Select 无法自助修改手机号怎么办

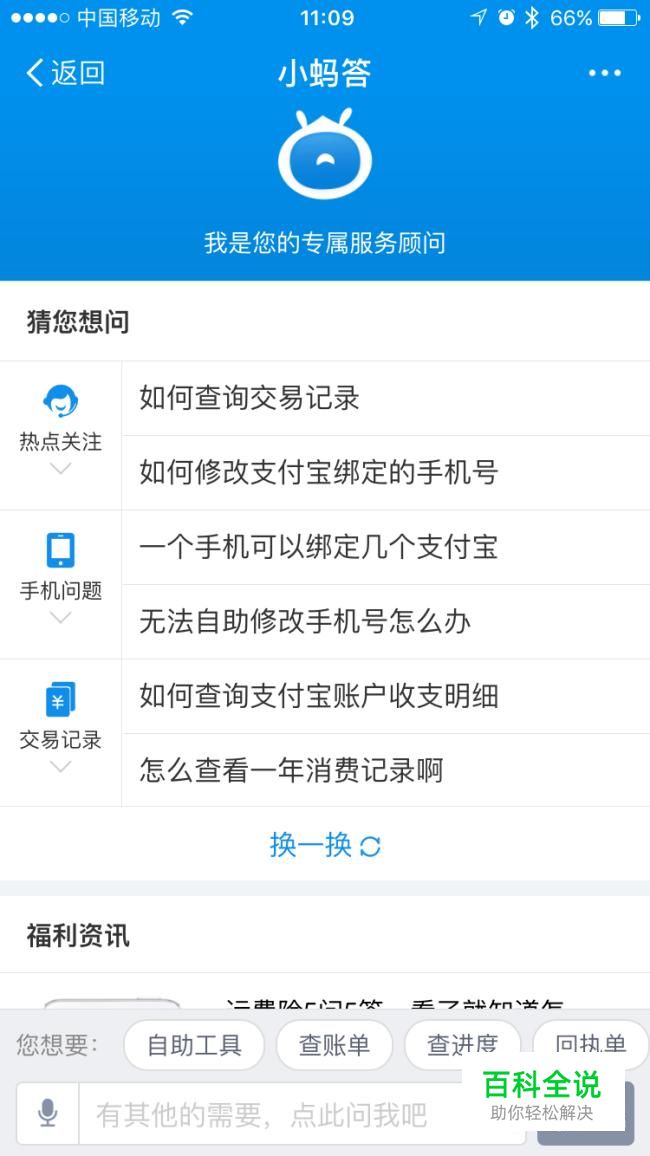coord(385,621)
